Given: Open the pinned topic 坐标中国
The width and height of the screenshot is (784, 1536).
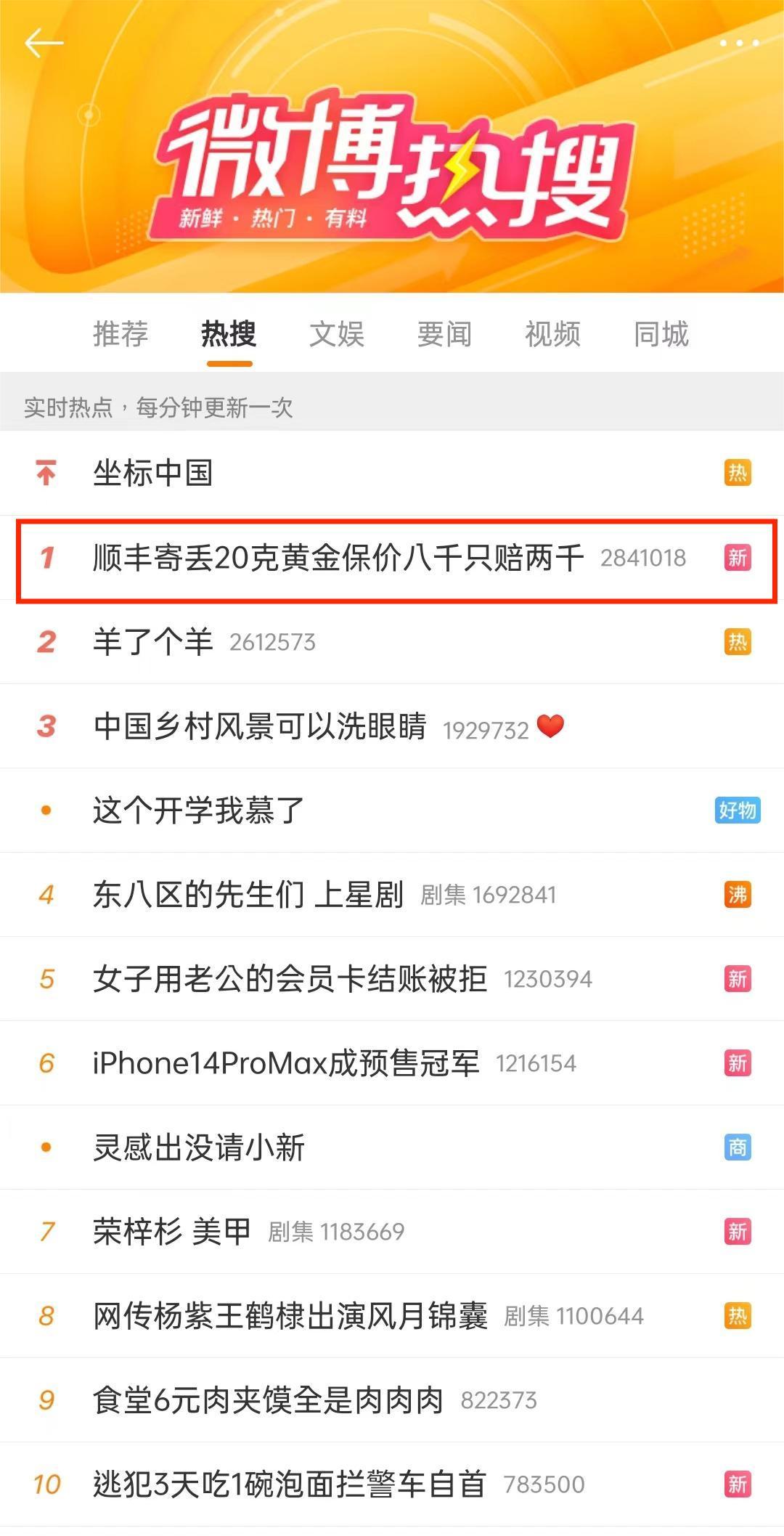Looking at the screenshot, I should tap(152, 474).
